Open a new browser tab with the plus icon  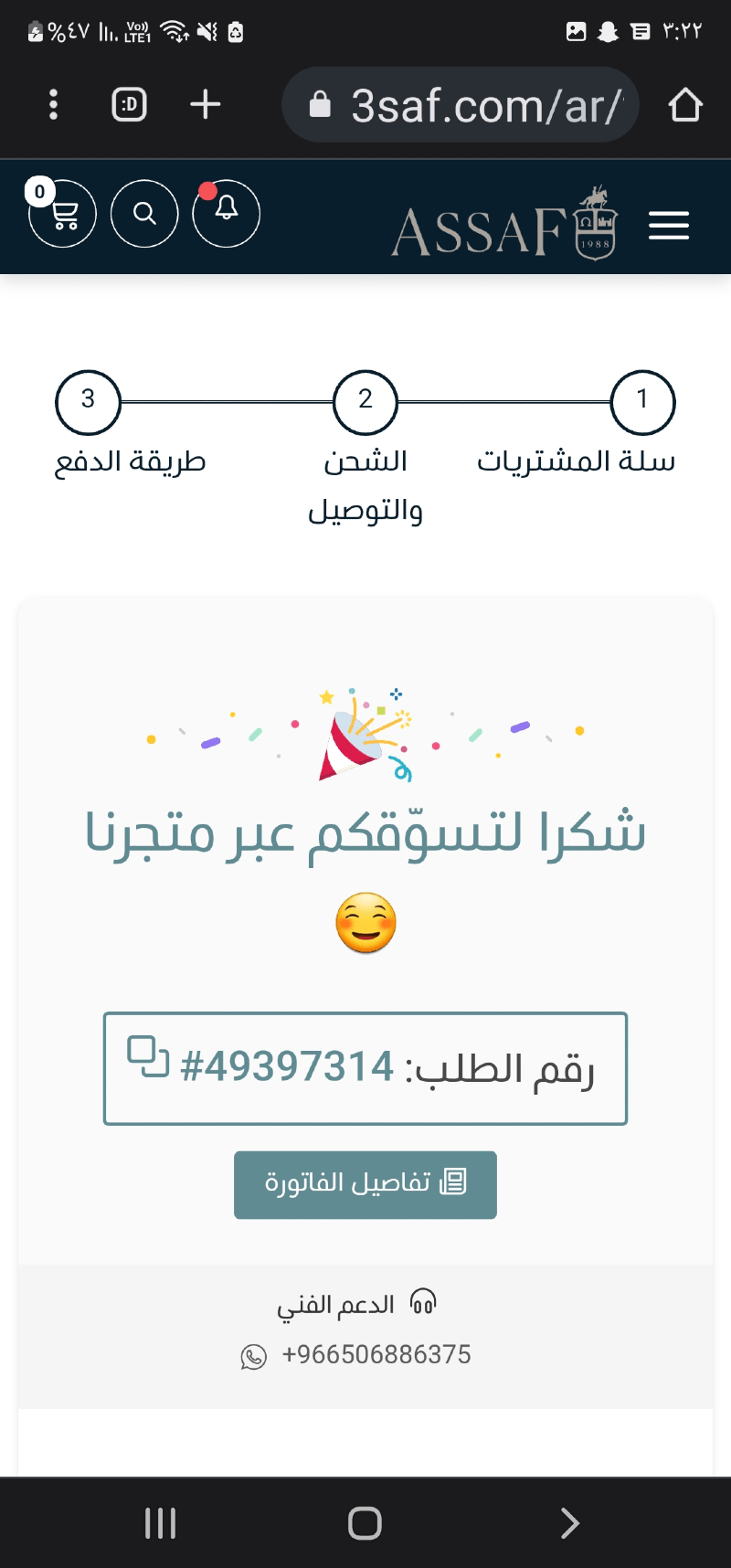coord(205,104)
